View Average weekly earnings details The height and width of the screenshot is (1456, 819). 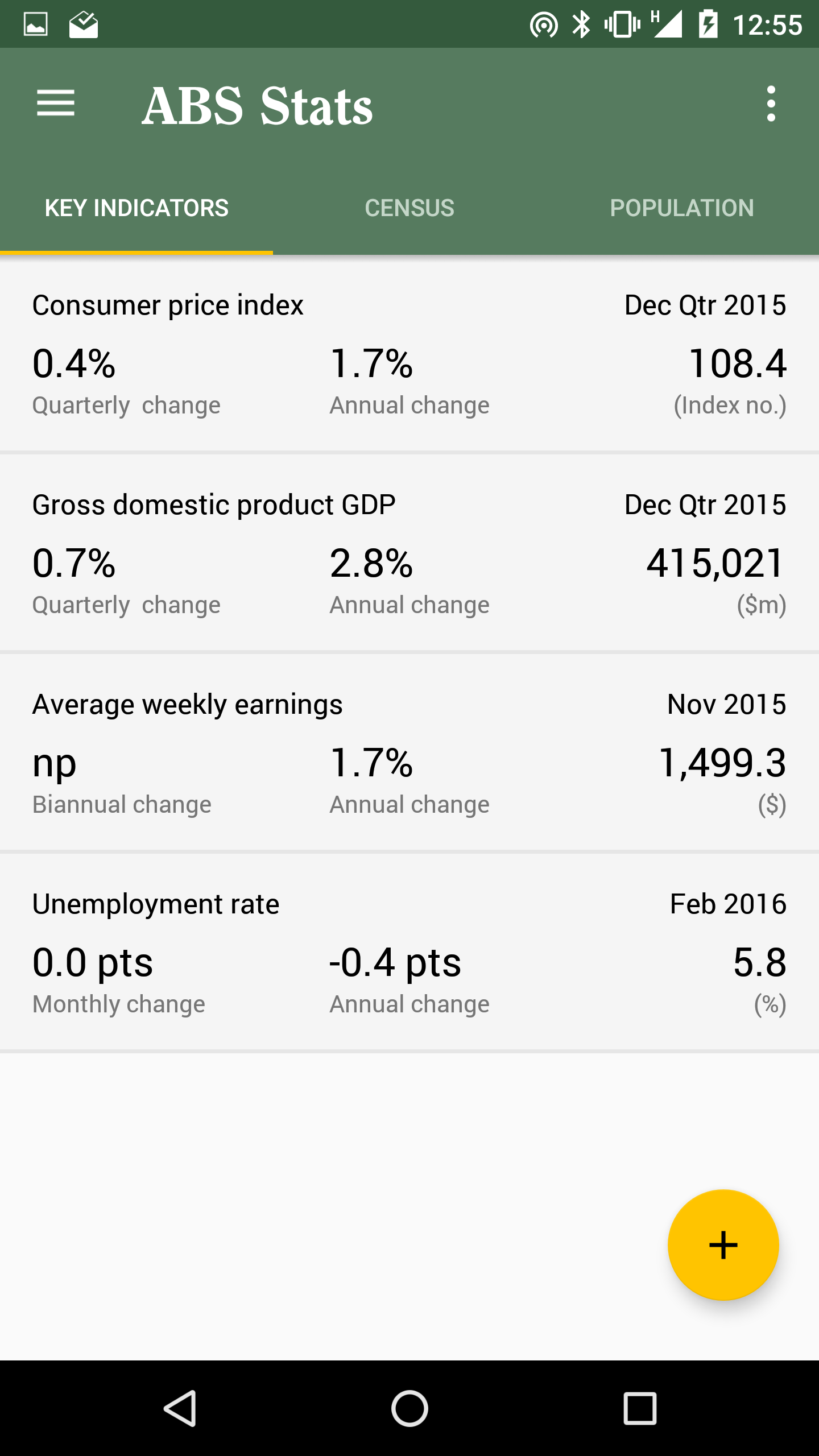tap(409, 754)
